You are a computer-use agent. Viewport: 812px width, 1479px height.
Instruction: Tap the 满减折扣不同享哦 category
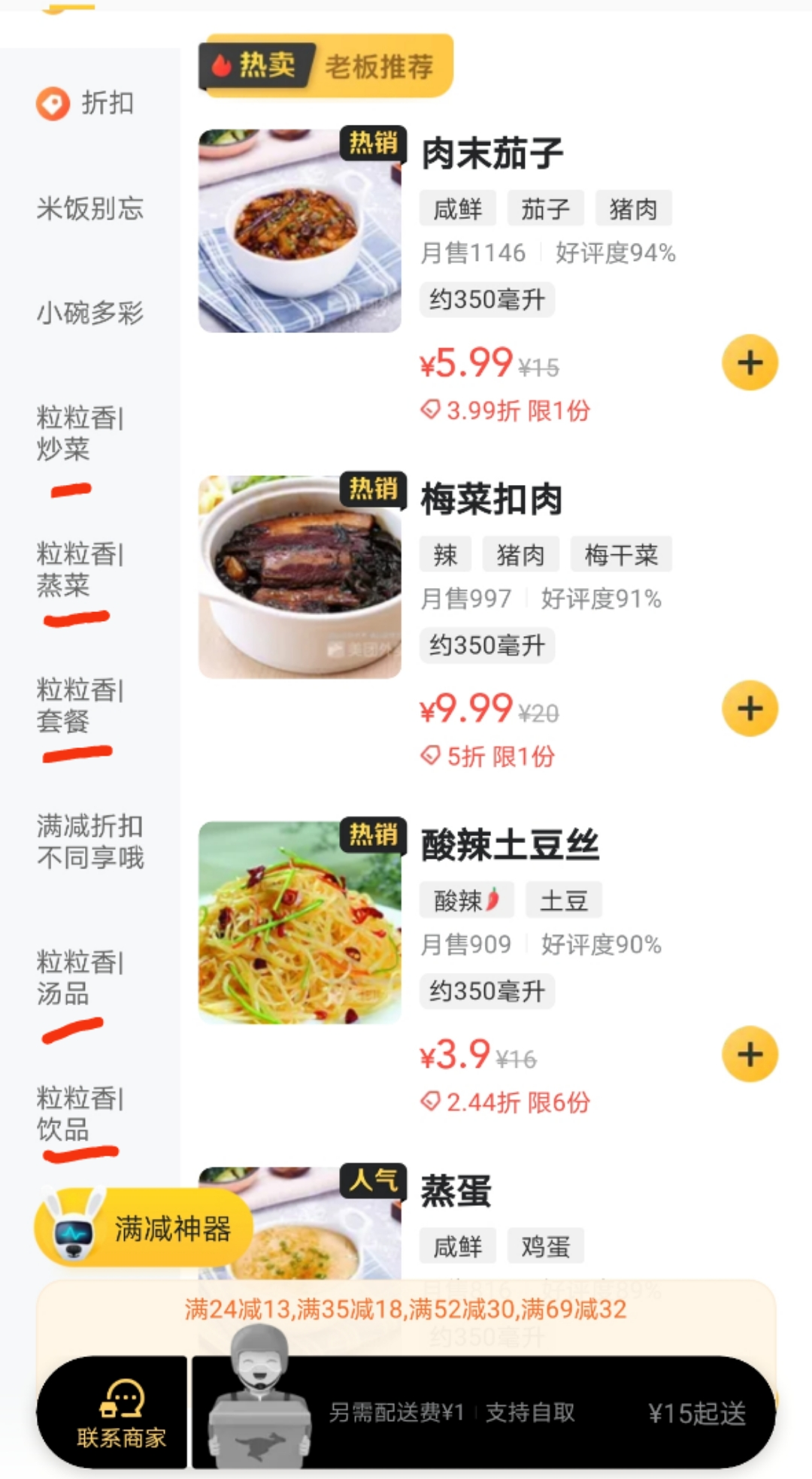[89, 841]
